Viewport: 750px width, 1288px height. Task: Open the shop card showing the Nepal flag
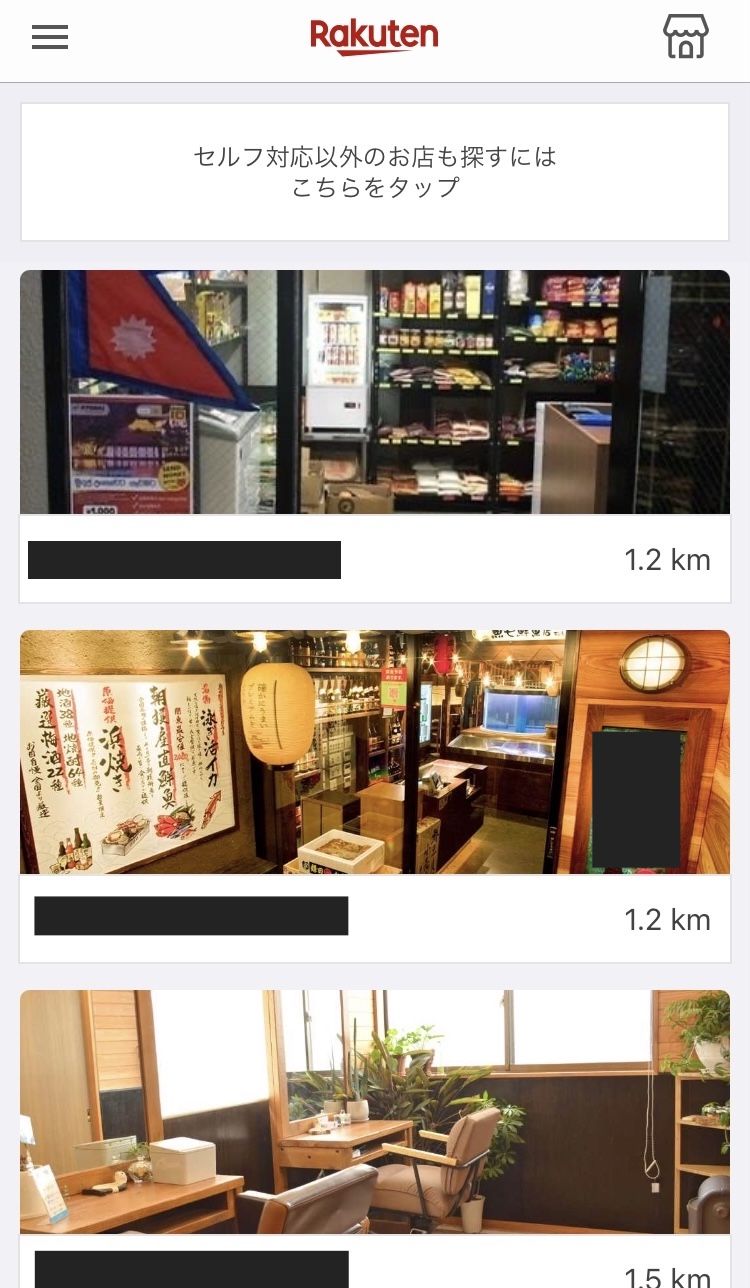(x=375, y=436)
